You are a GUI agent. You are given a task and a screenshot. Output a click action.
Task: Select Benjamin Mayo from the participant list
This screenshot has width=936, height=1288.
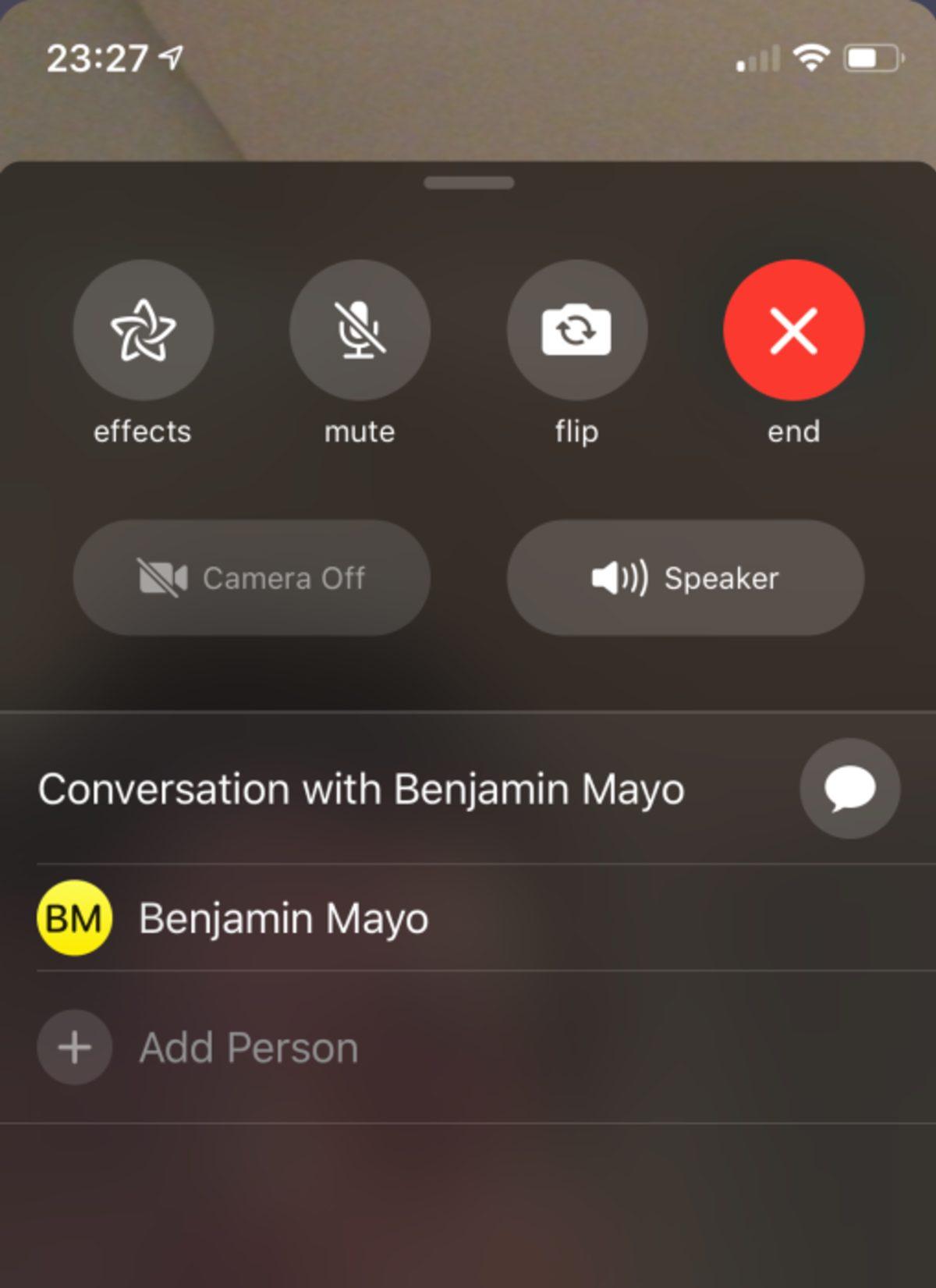coord(283,918)
